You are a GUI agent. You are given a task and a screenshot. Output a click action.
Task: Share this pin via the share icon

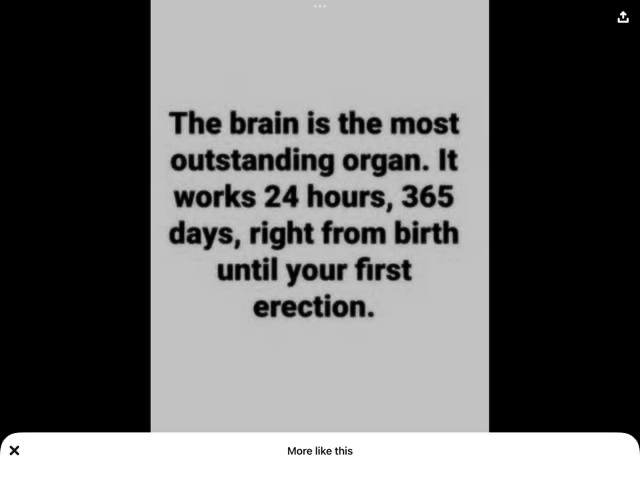(624, 17)
